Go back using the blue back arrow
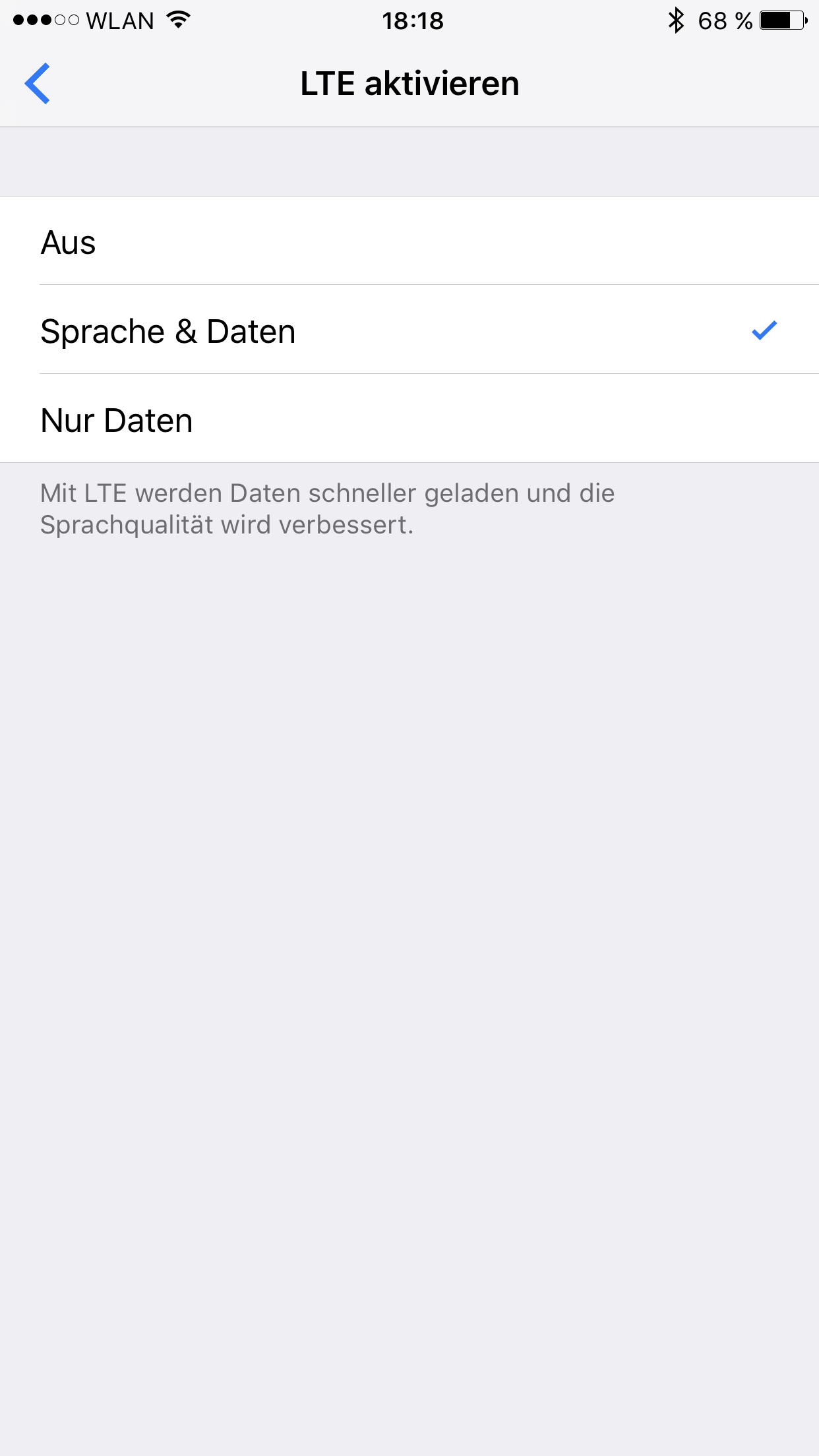Screen dimensions: 819x1456 [38, 84]
